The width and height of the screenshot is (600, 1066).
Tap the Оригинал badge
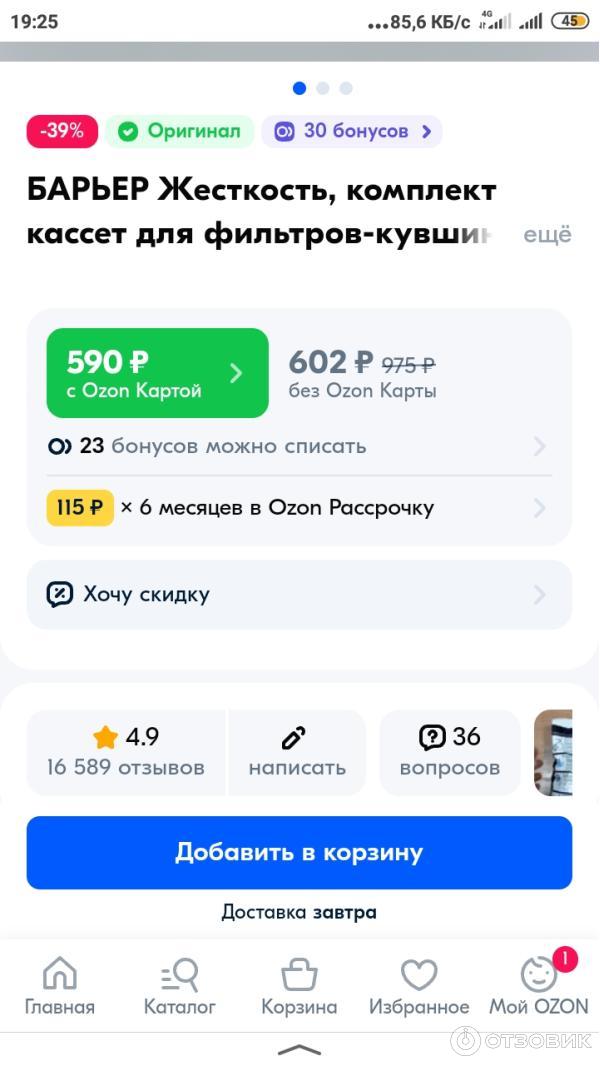[x=180, y=131]
